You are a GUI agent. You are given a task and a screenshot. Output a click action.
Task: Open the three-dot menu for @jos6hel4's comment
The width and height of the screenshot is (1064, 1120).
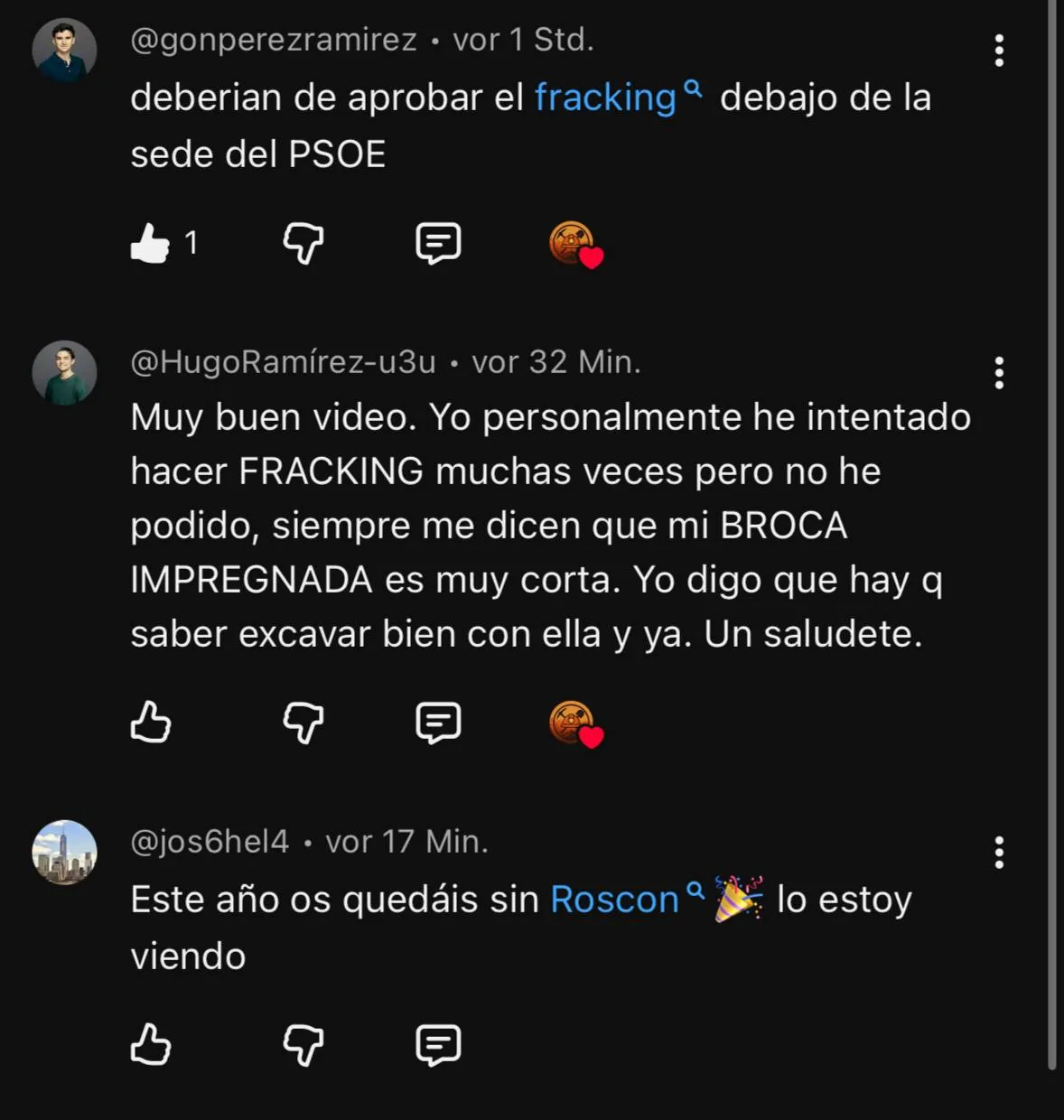pyautogui.click(x=998, y=850)
